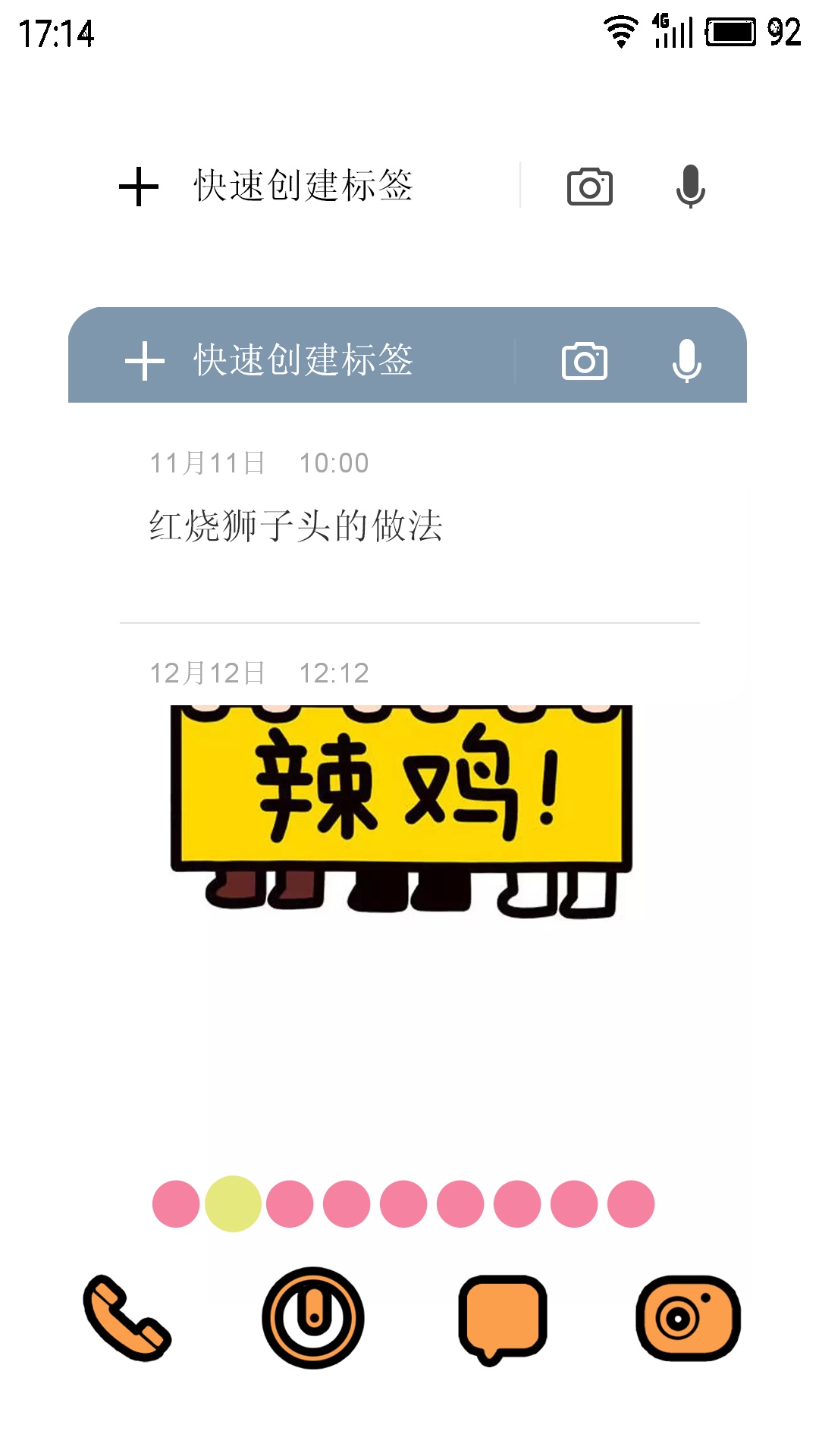Launch the Camera app from the dock
This screenshot has width=819, height=1456.
pyautogui.click(x=688, y=1318)
